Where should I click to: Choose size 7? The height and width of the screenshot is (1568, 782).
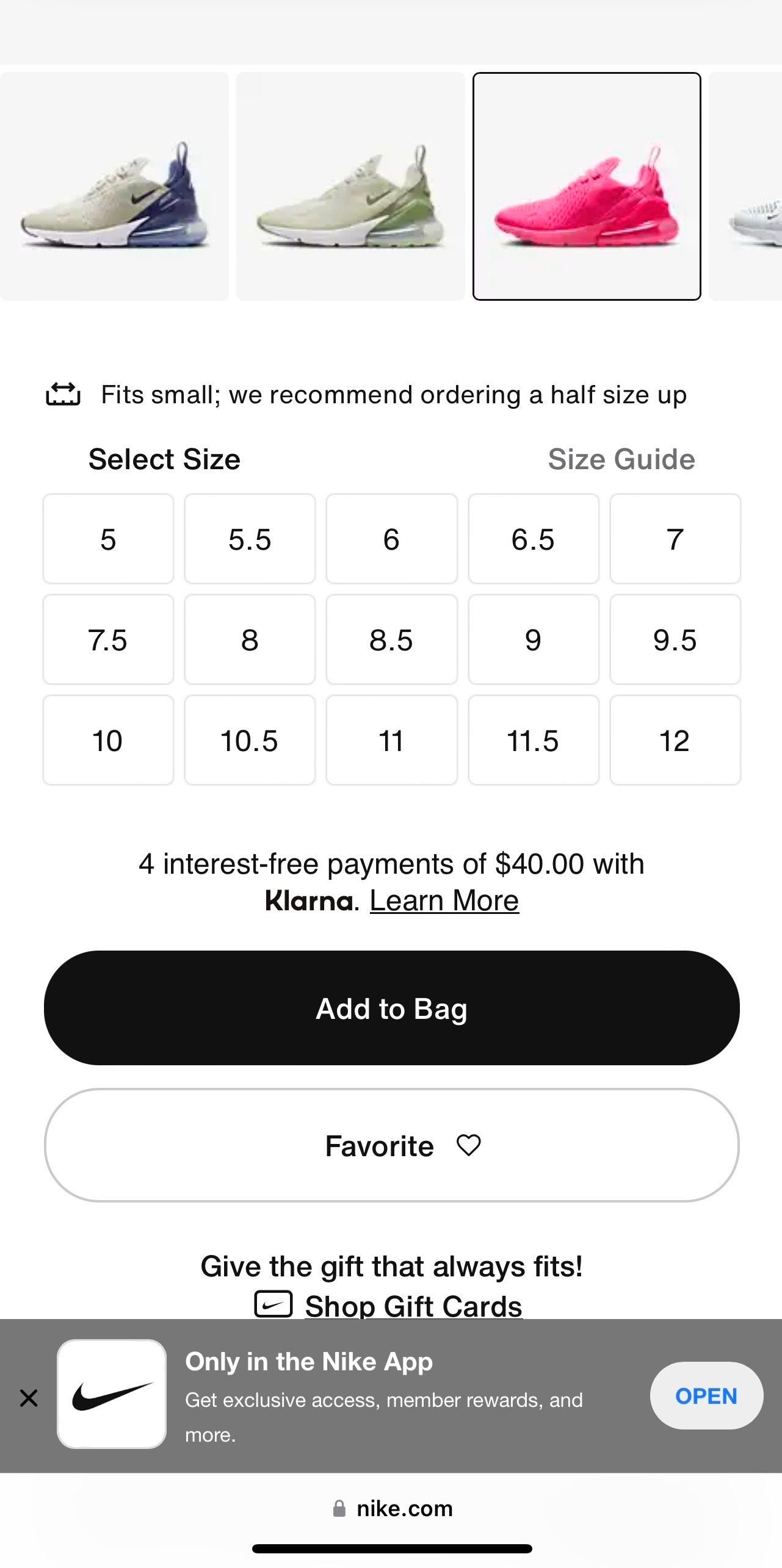coord(675,539)
